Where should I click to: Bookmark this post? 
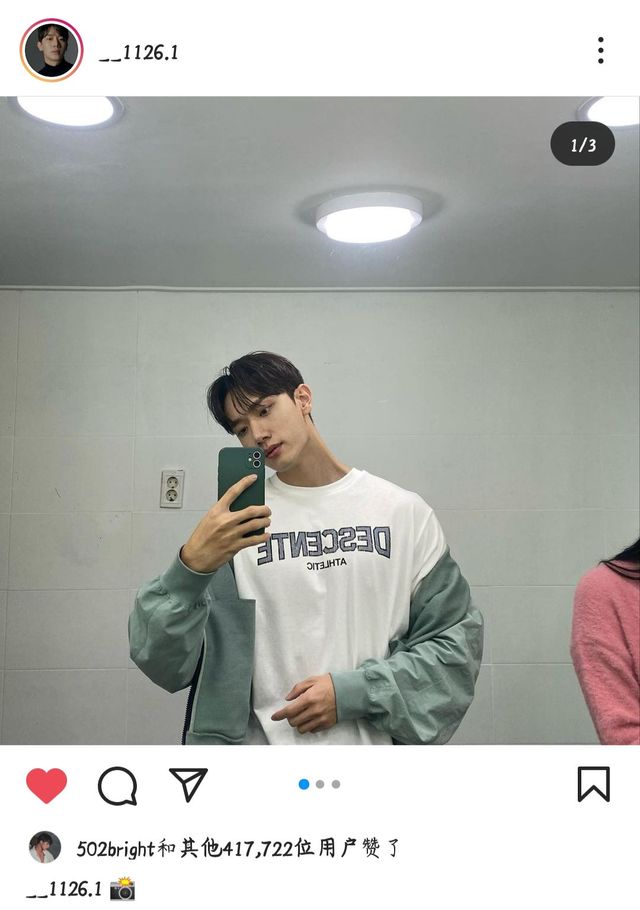click(593, 784)
